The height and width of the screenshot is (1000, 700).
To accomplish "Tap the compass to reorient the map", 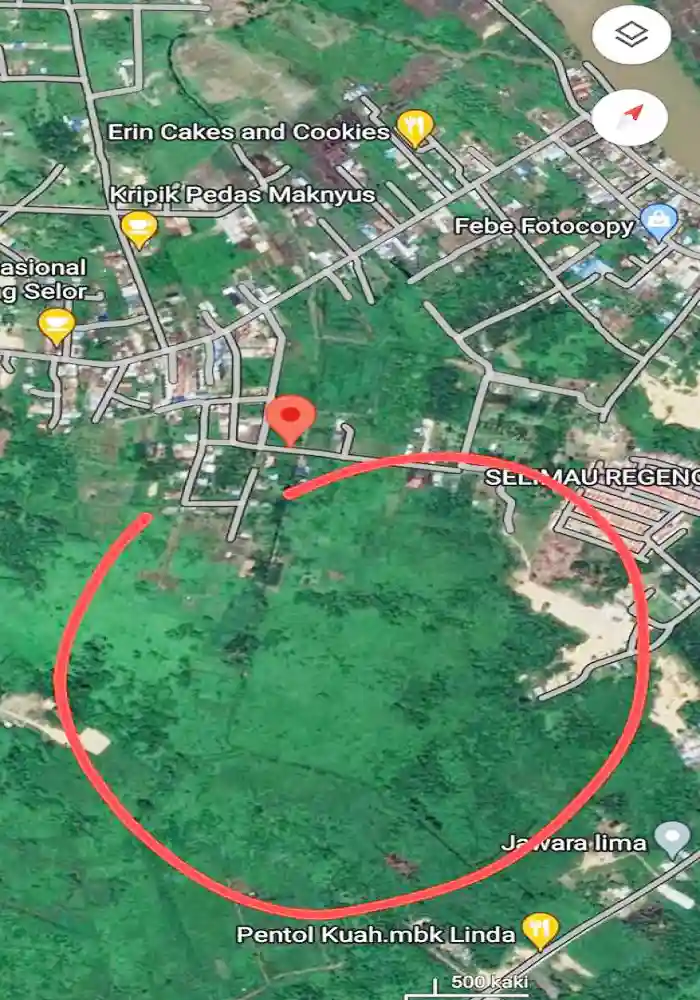I will (630, 119).
